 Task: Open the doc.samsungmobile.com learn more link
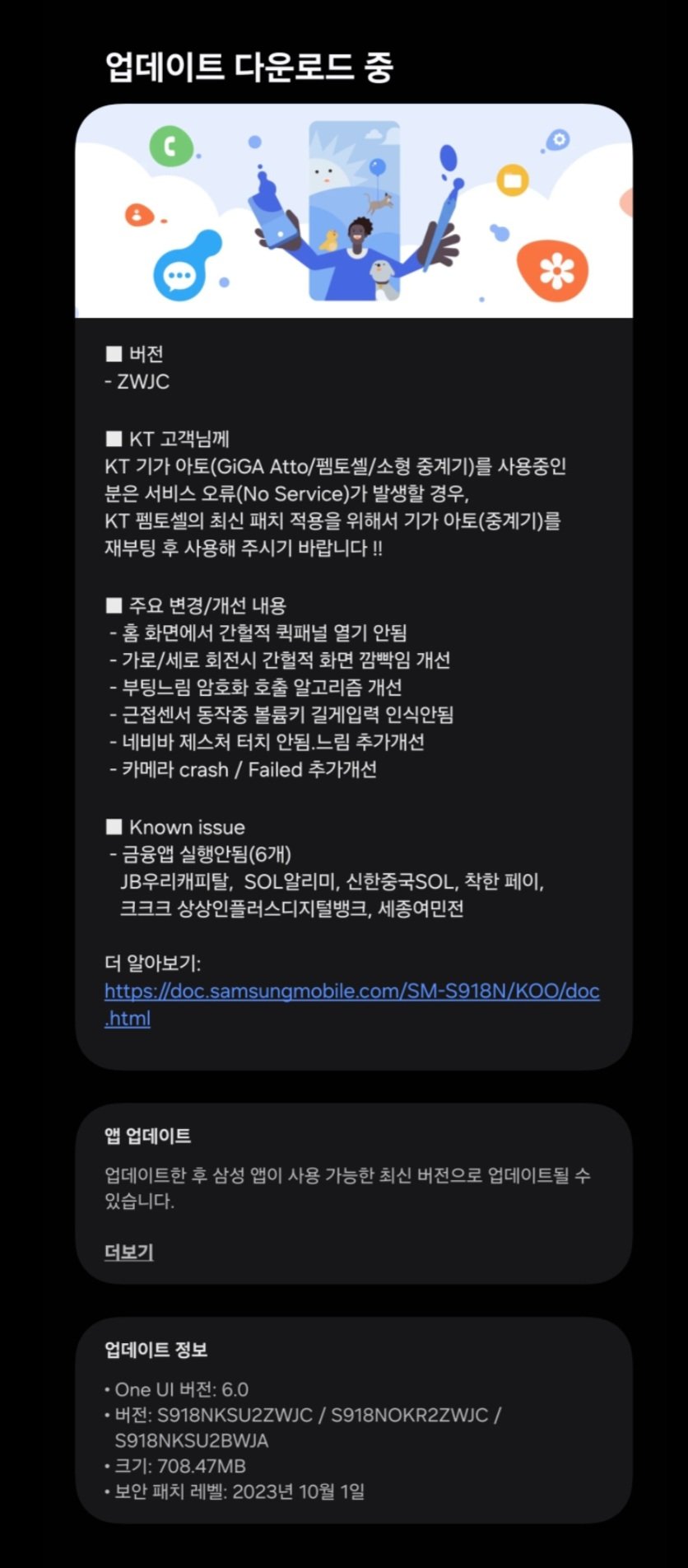coord(351,992)
